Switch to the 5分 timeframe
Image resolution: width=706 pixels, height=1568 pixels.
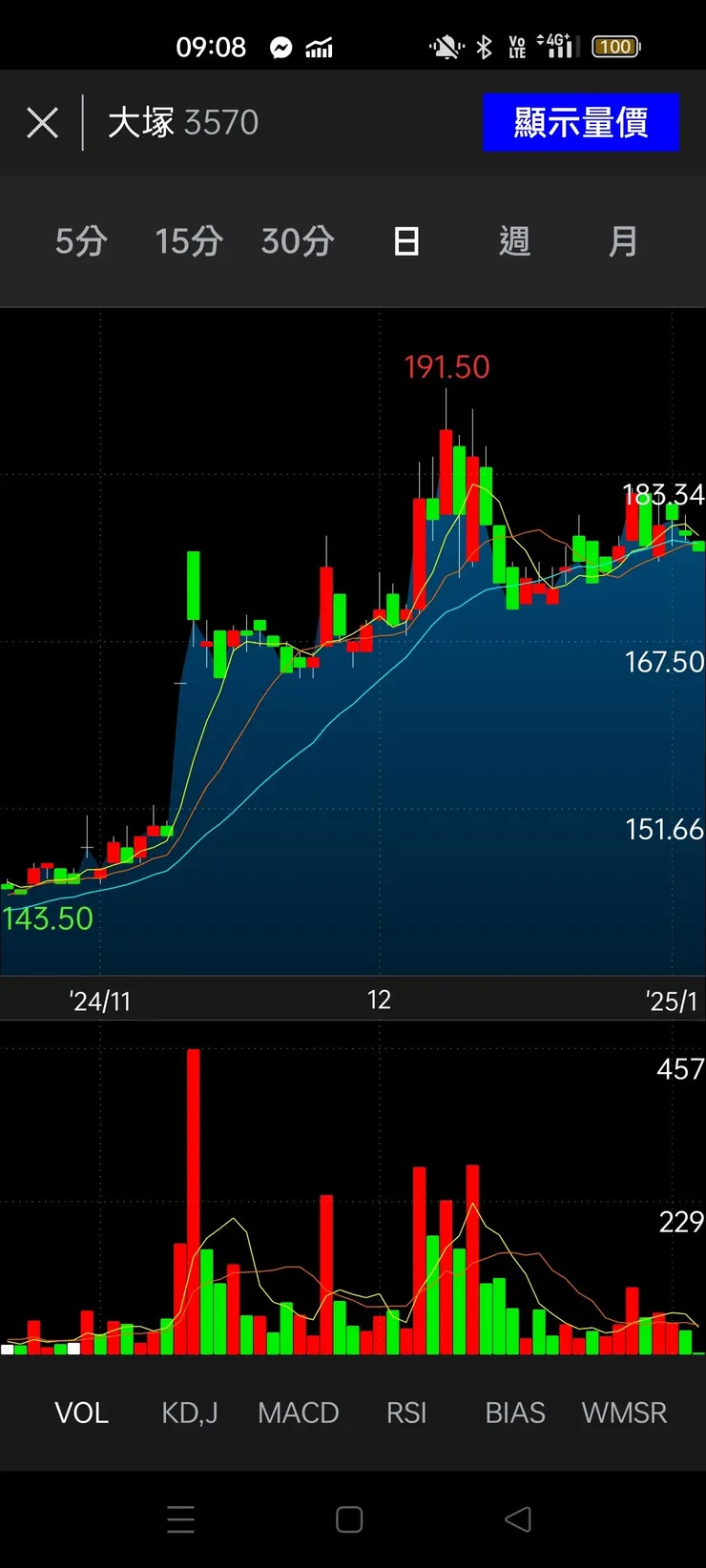click(x=81, y=241)
